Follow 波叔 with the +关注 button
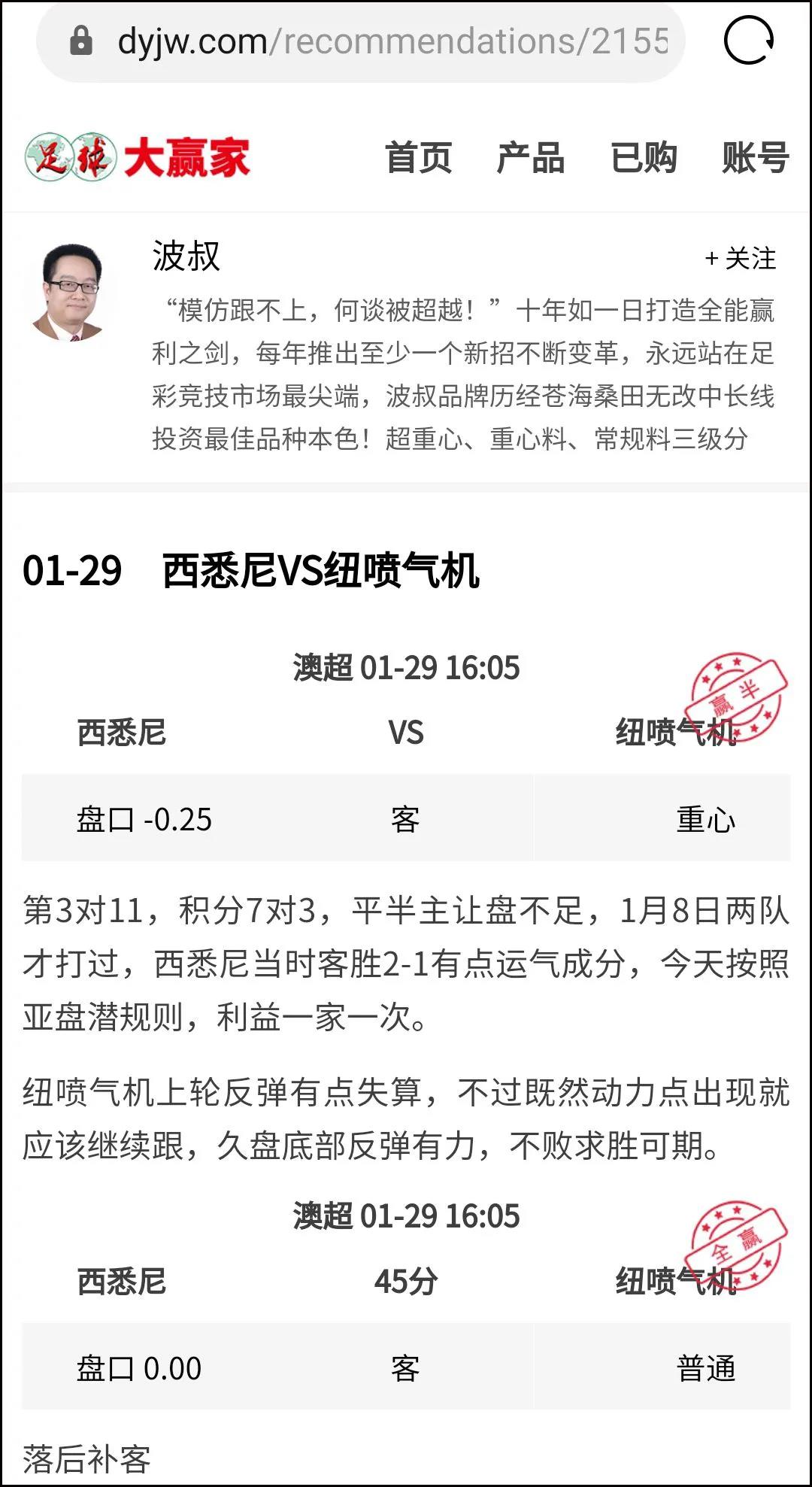The width and height of the screenshot is (812, 1487). tap(740, 258)
